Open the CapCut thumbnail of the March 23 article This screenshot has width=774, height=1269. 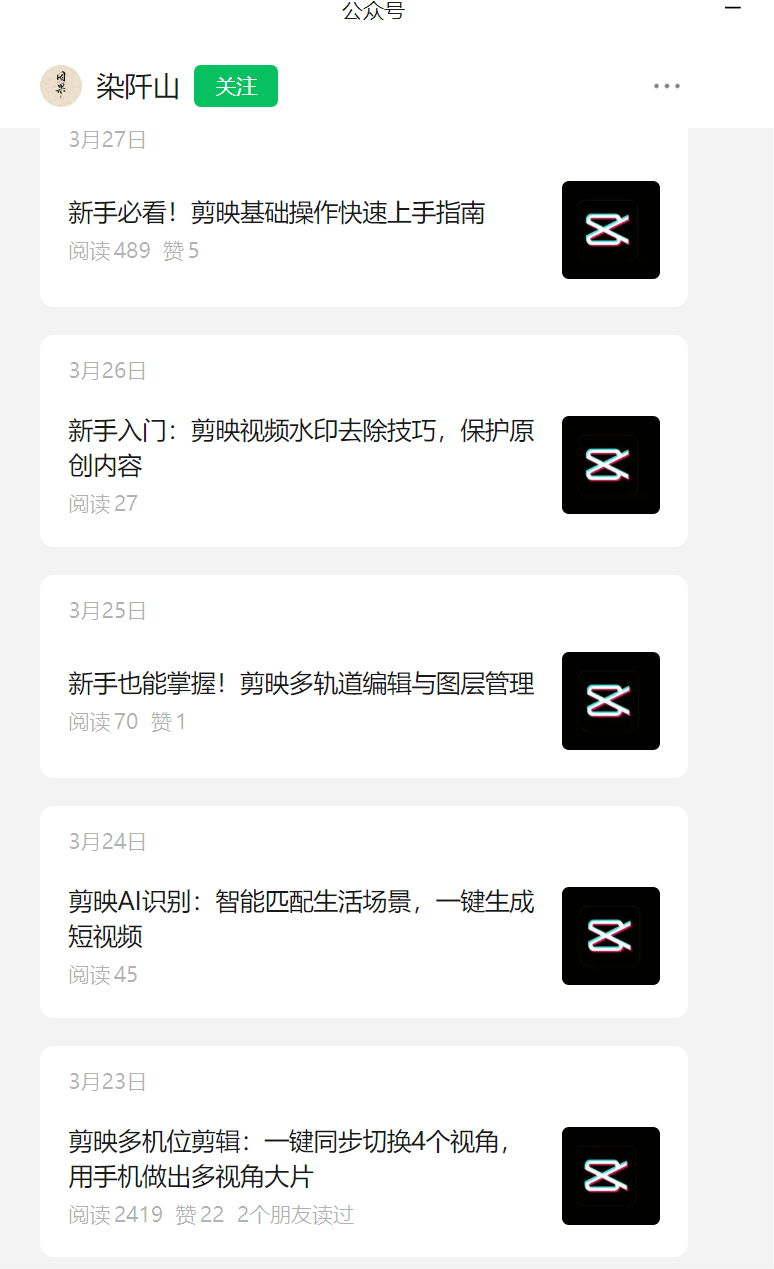[610, 1176]
